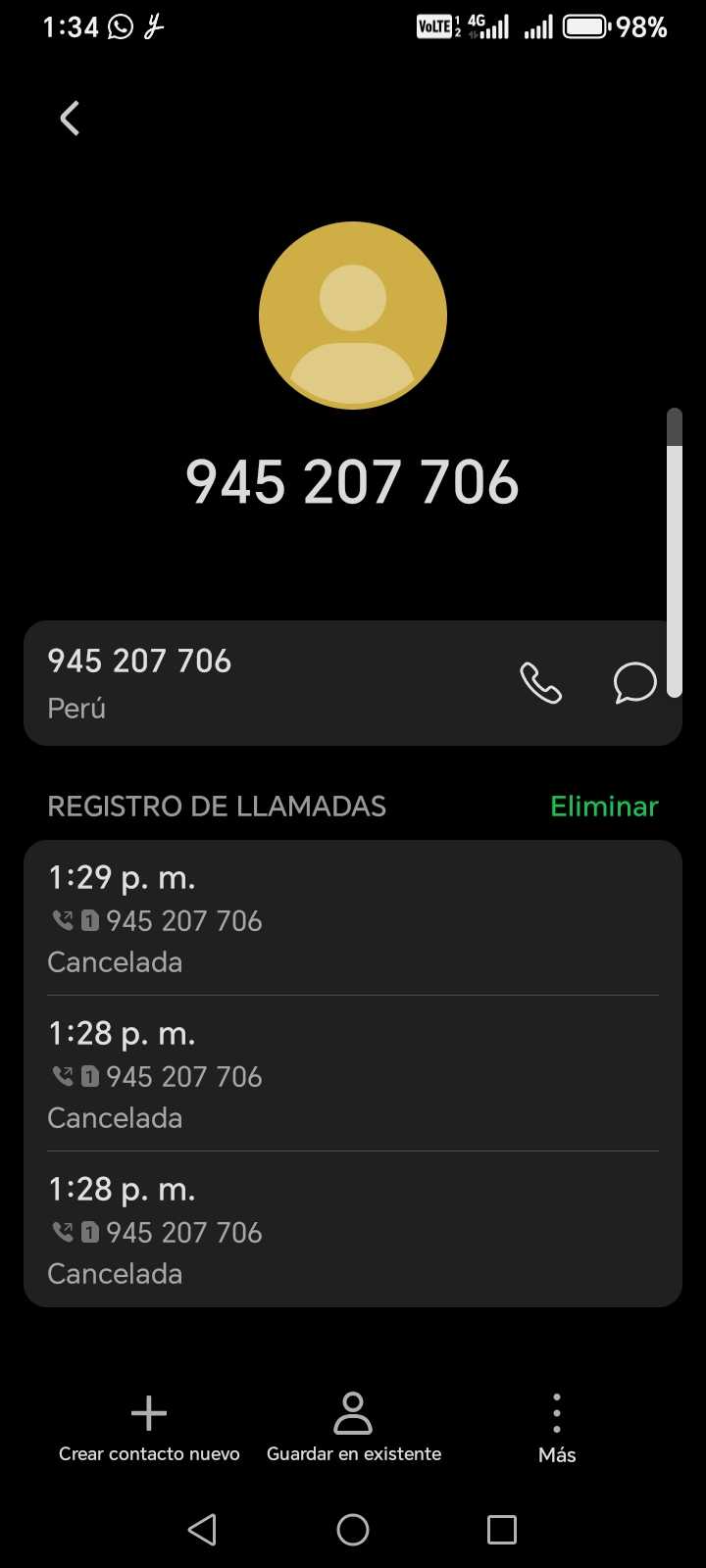Choose Guardar en existente
This screenshot has height=1568, width=706.
pos(353,1428)
